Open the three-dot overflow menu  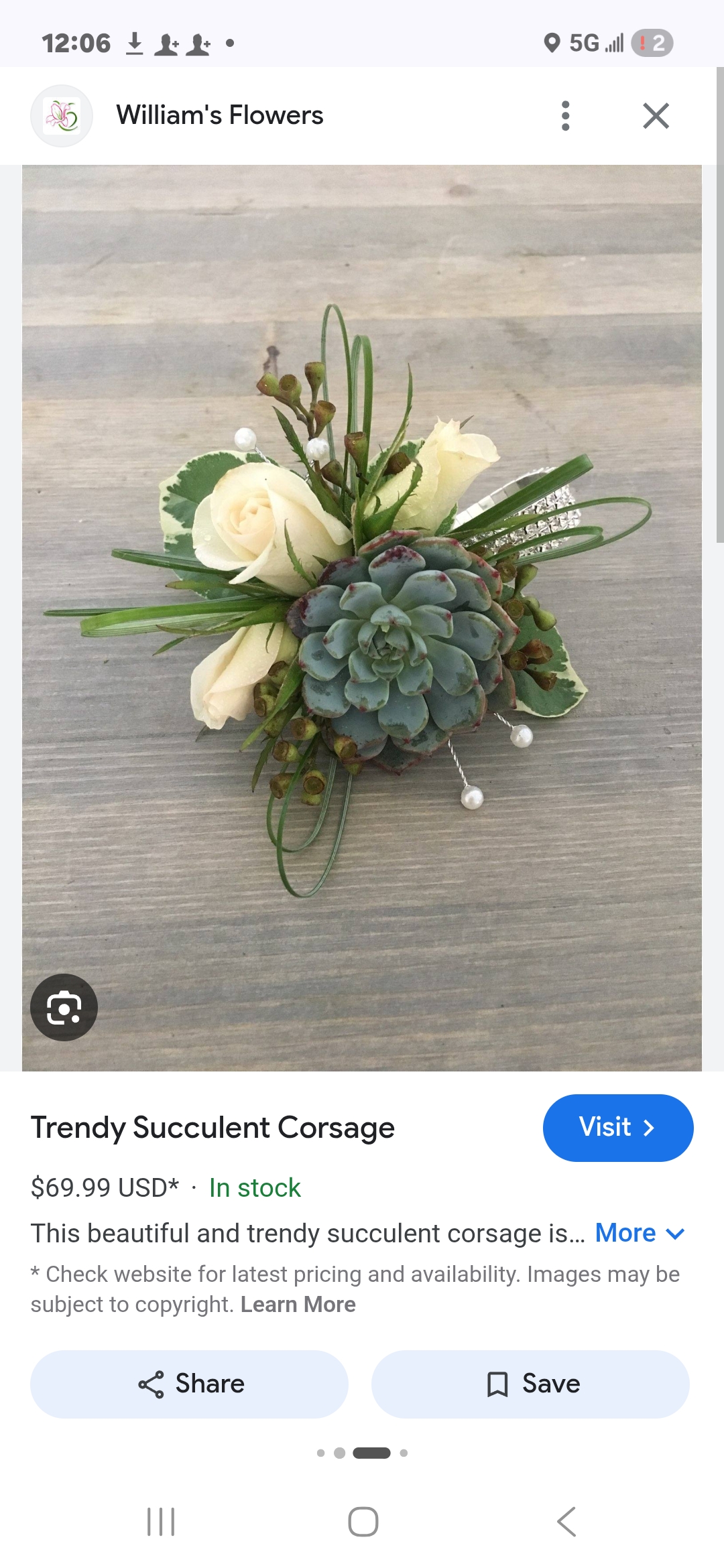(566, 115)
